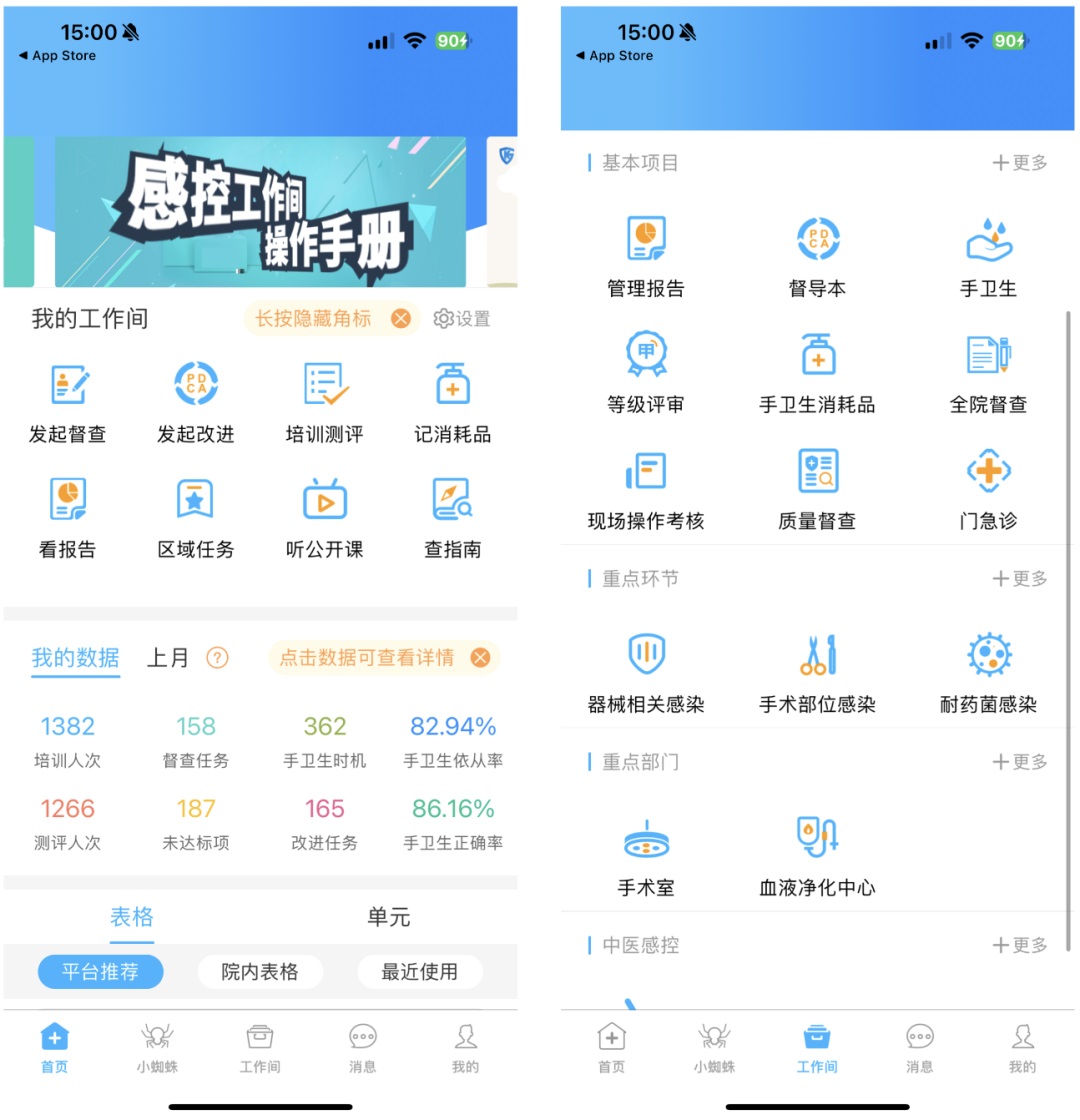Open 发起督查 in my workspace

click(x=68, y=403)
